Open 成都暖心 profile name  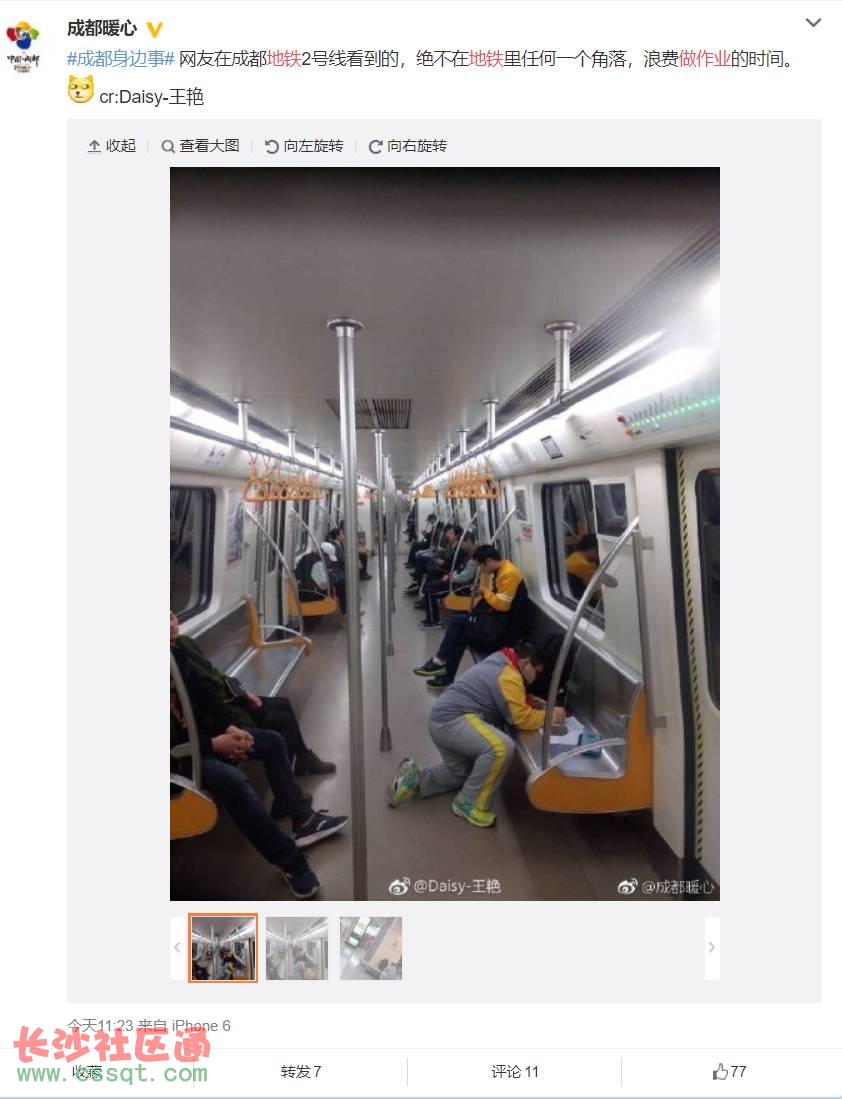coord(102,28)
